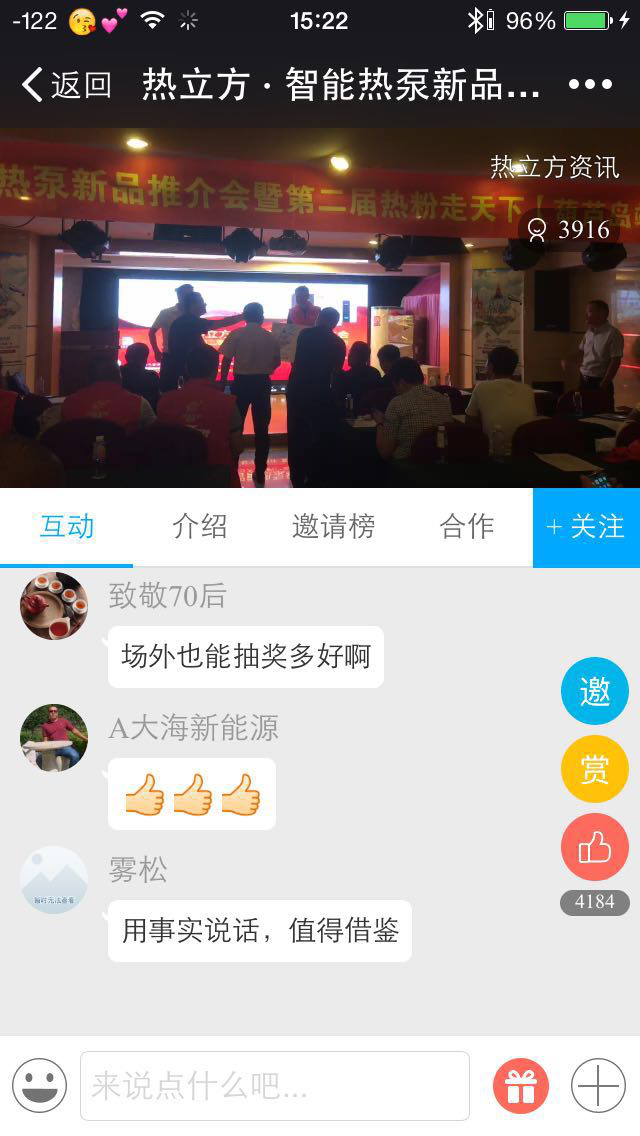This screenshot has height=1136, width=640.
Task: Open 致敬70后's profile avatar
Action: pyautogui.click(x=54, y=606)
